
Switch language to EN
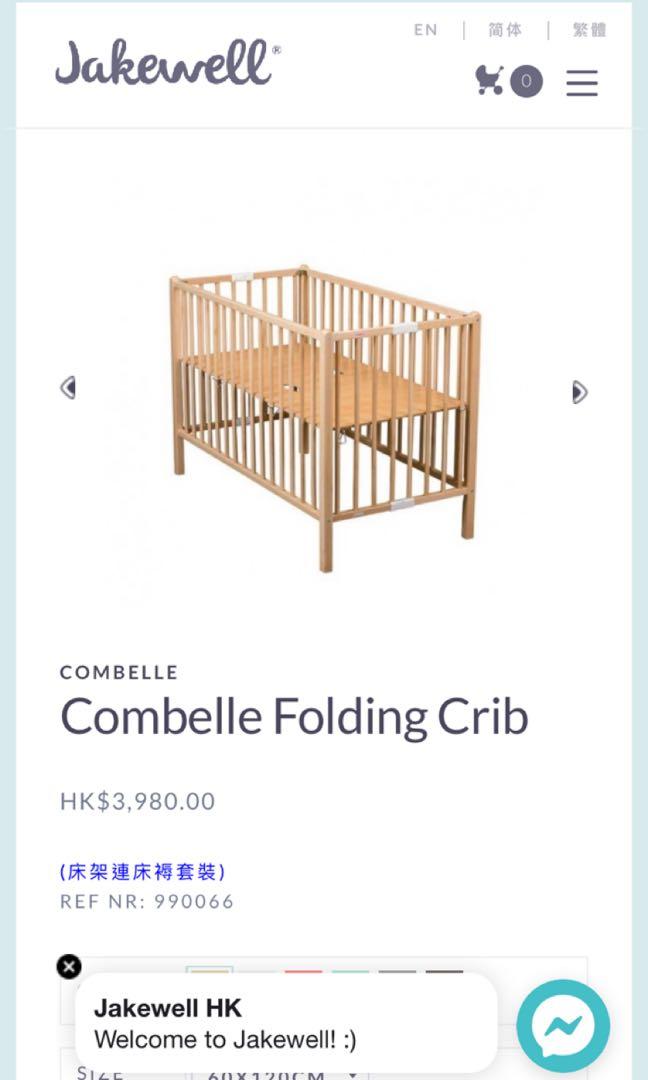point(425,30)
